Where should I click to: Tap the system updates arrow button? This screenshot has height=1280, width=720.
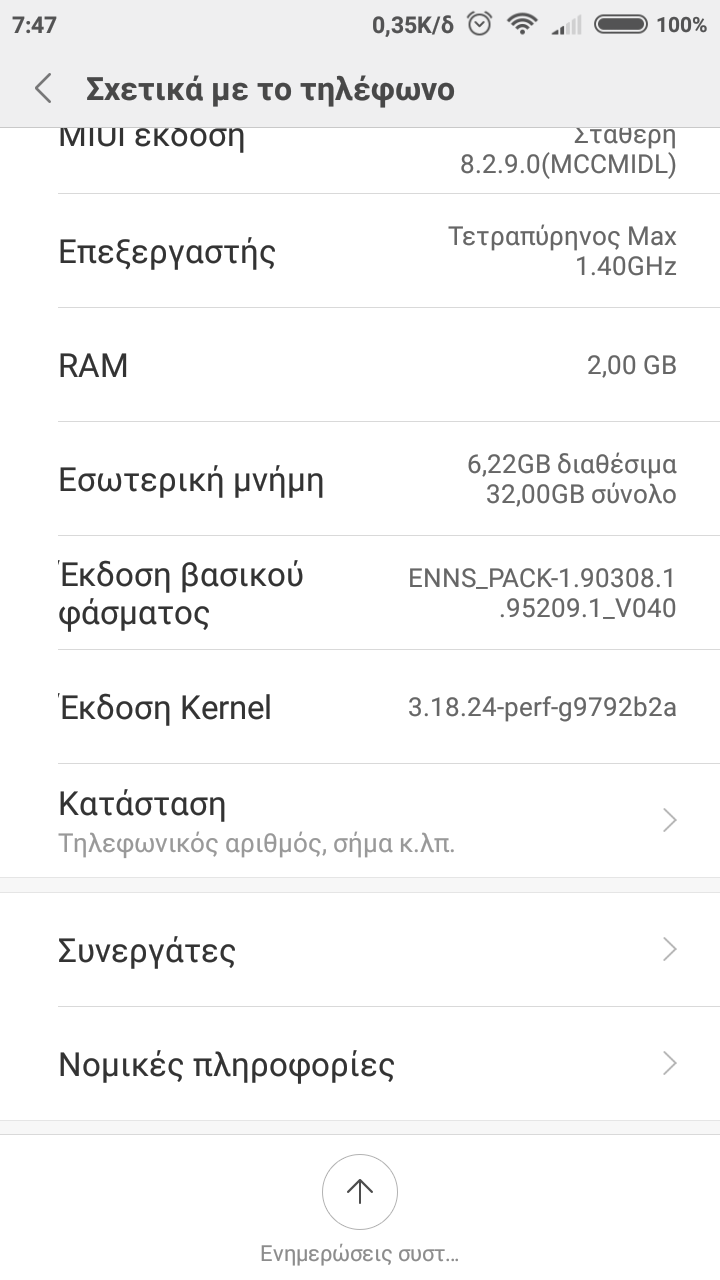pyautogui.click(x=360, y=1190)
